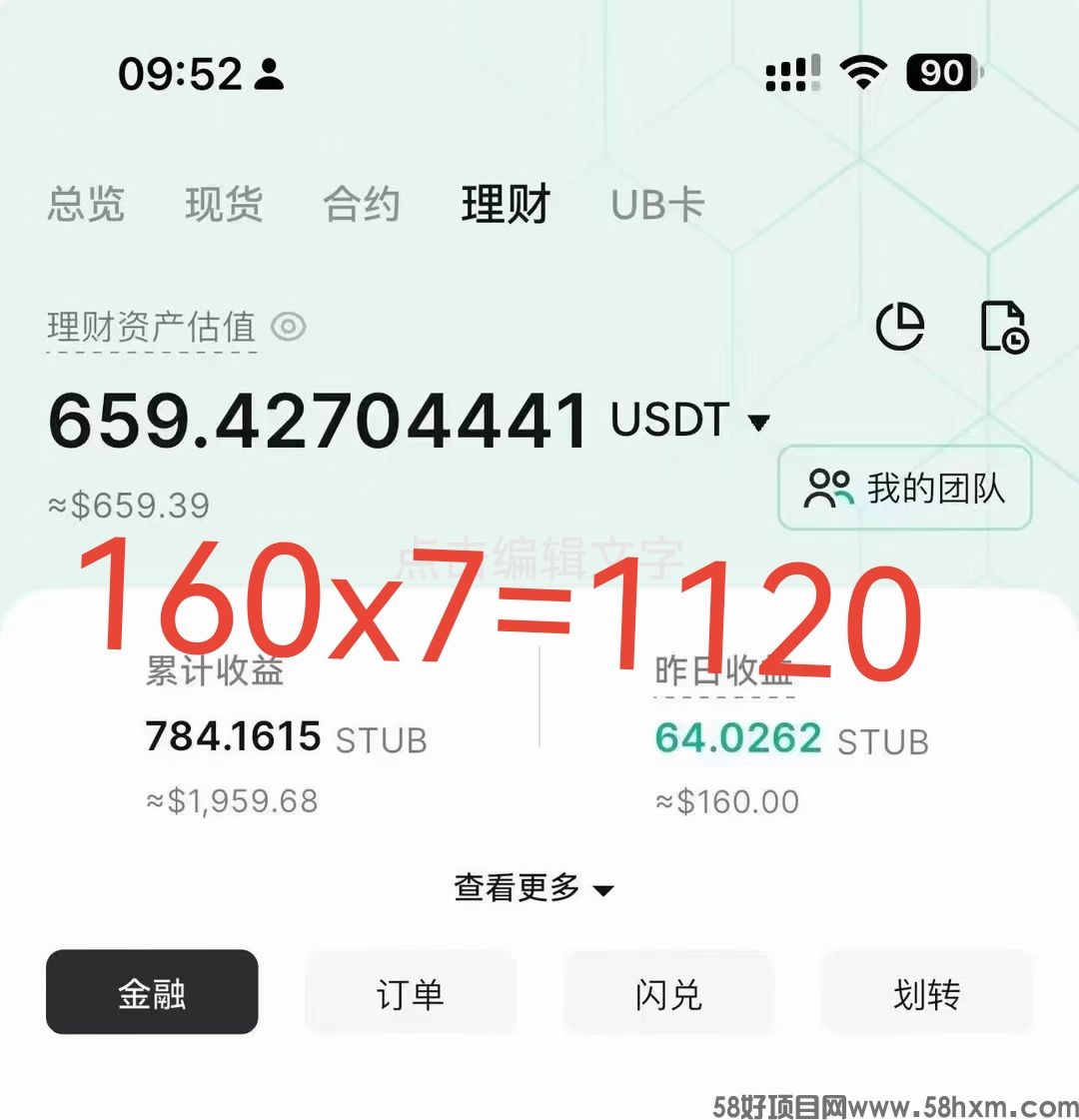Image resolution: width=1079 pixels, height=1120 pixels.
Task: Open 闪兑 quick swap
Action: click(x=668, y=993)
